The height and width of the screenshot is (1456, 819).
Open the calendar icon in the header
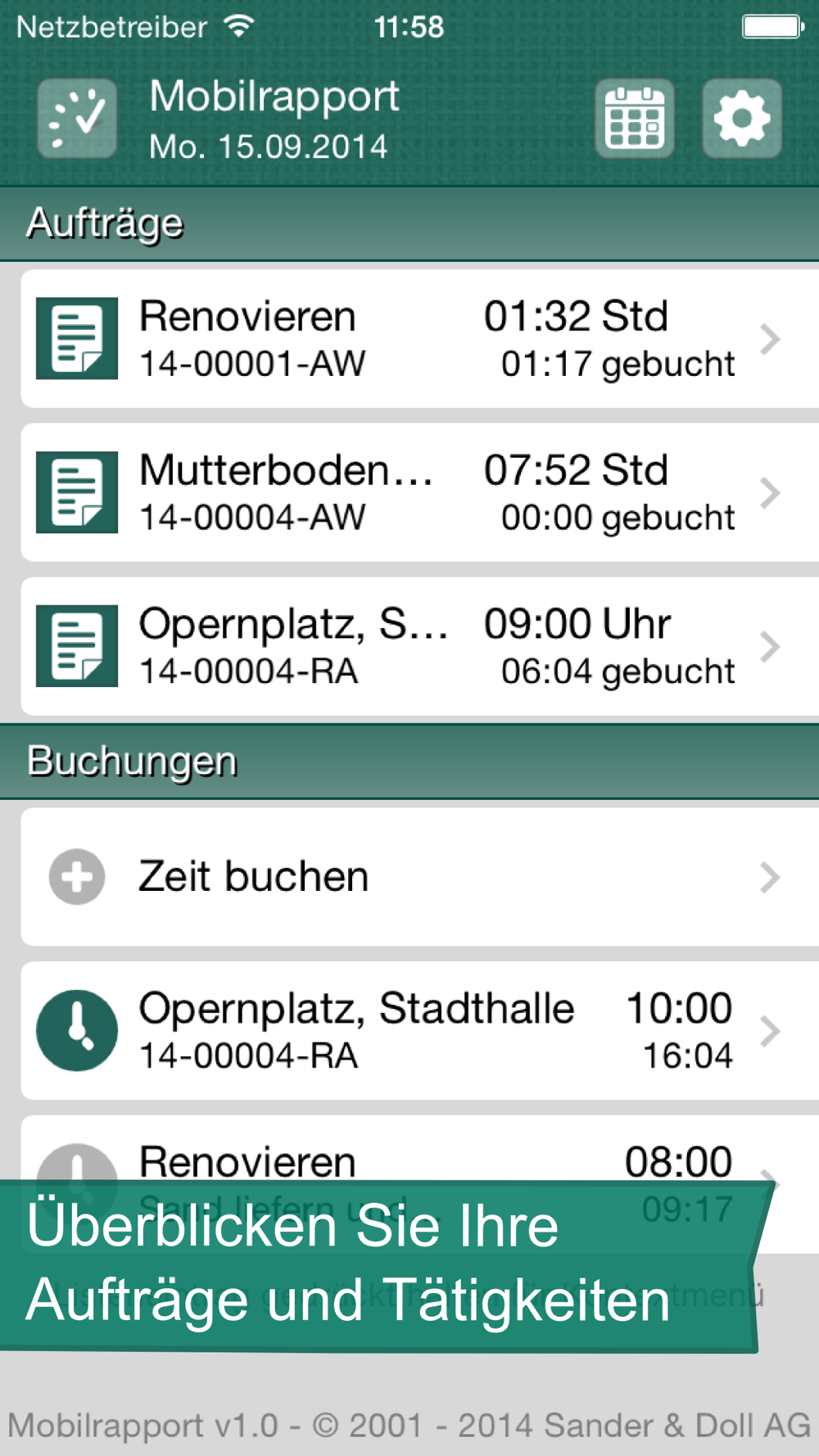point(635,119)
